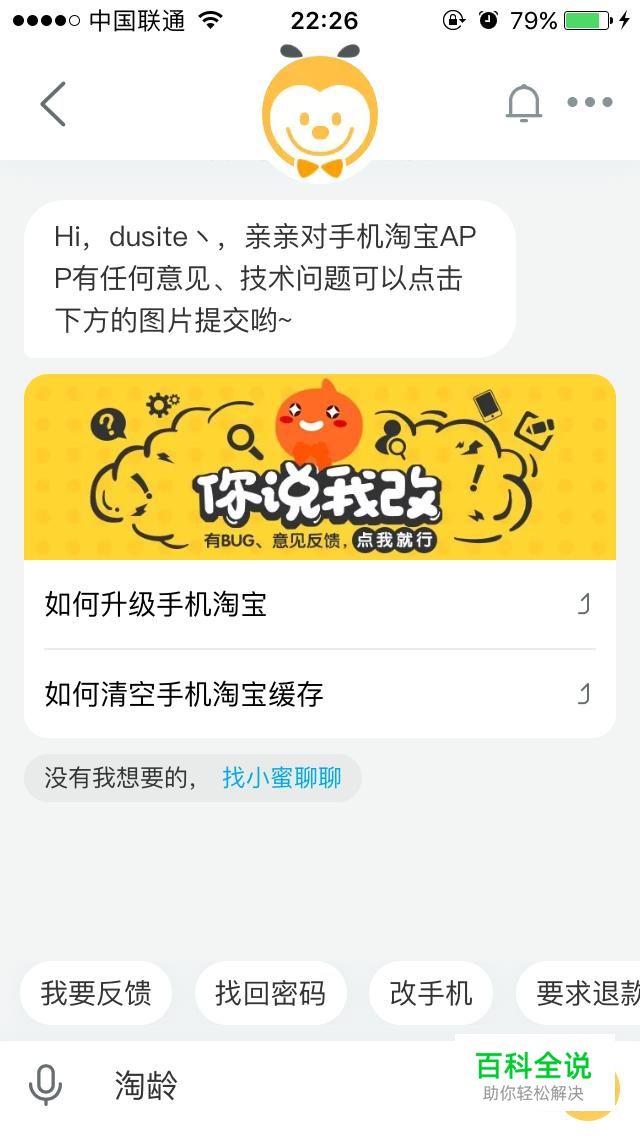Viewport: 640px width, 1136px height.
Task: Select the 找回密码 chip
Action: (270, 993)
